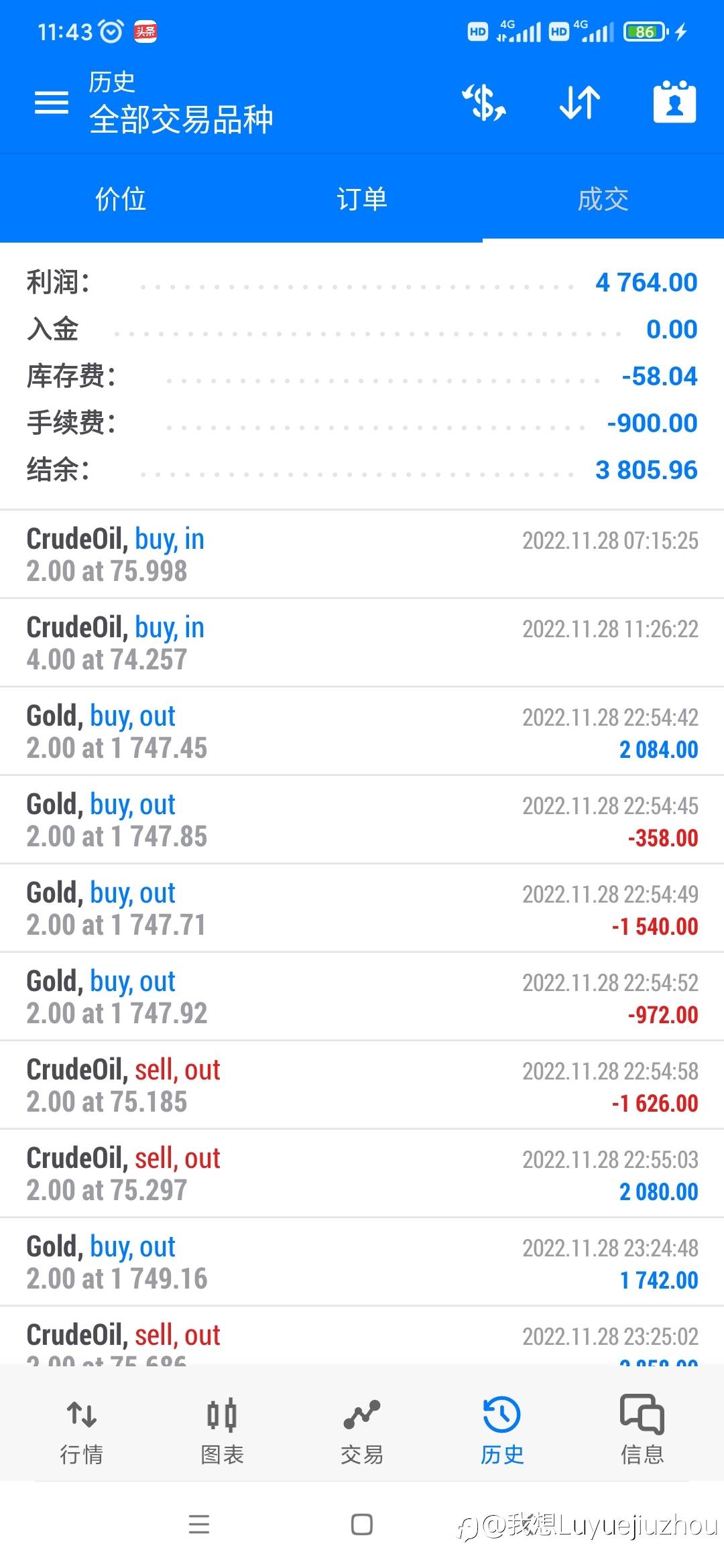
Task: Open CrudeOil sell deal at 75.297
Action: click(362, 1174)
